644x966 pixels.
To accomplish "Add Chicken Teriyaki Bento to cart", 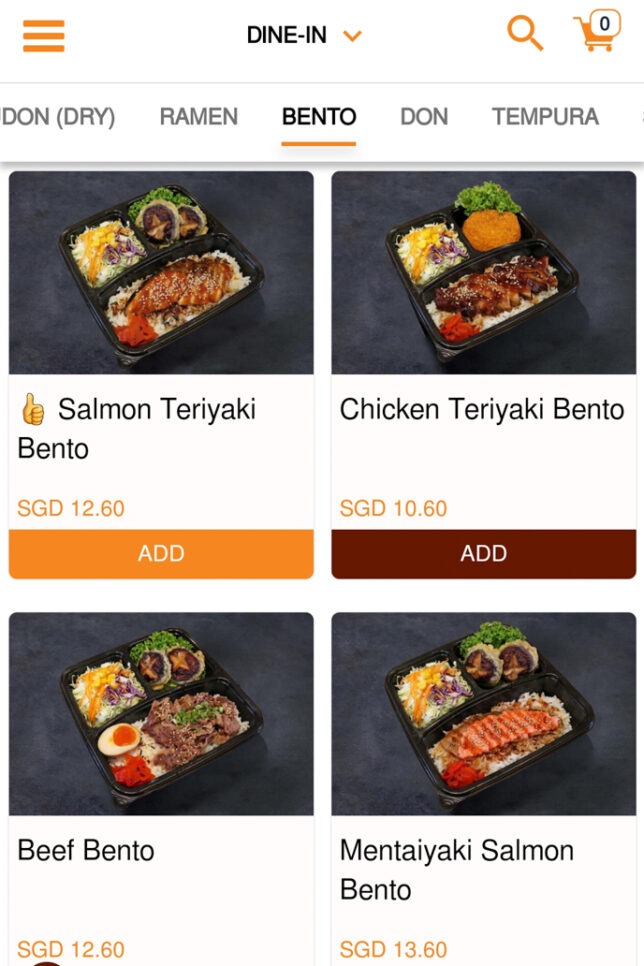I will [x=484, y=554].
